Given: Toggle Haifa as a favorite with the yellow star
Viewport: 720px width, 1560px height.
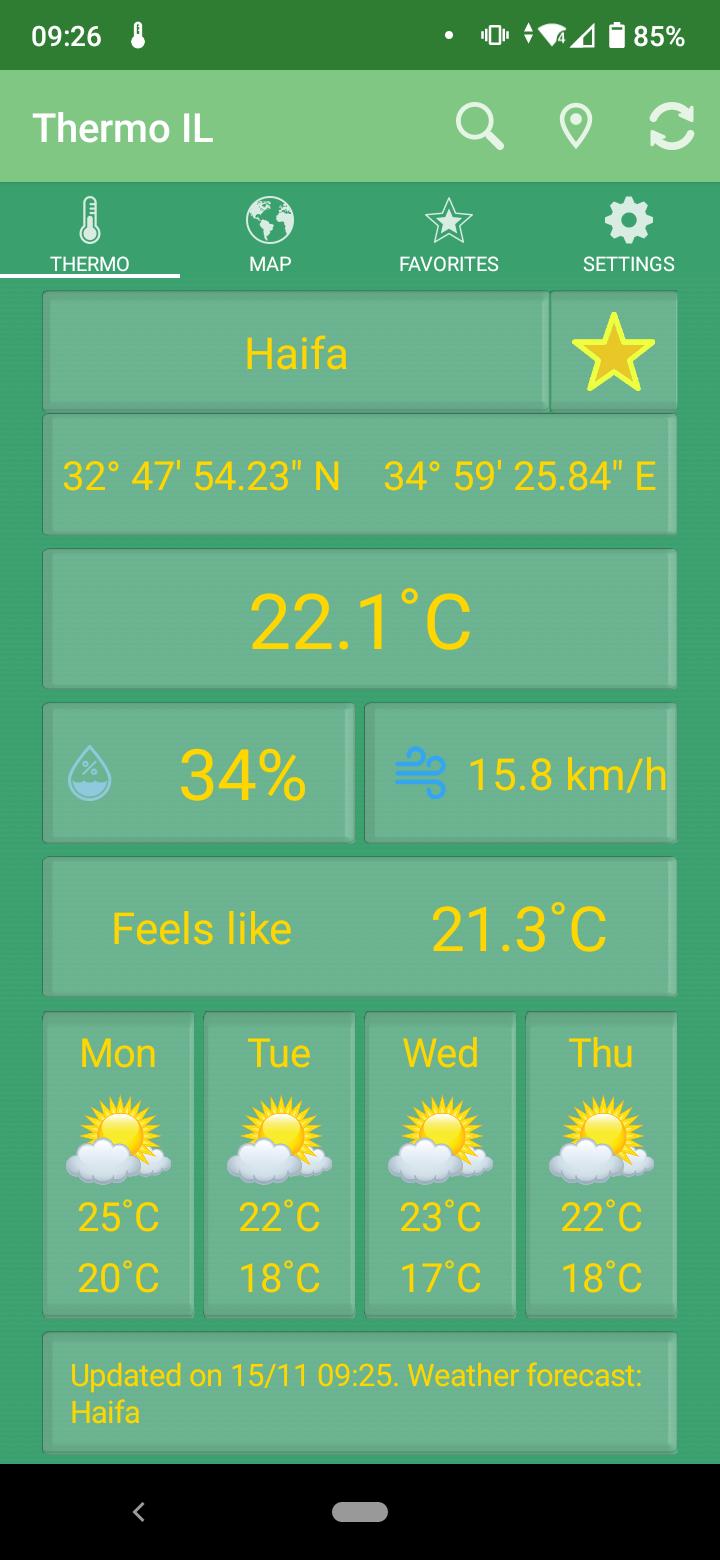Looking at the screenshot, I should click(613, 351).
